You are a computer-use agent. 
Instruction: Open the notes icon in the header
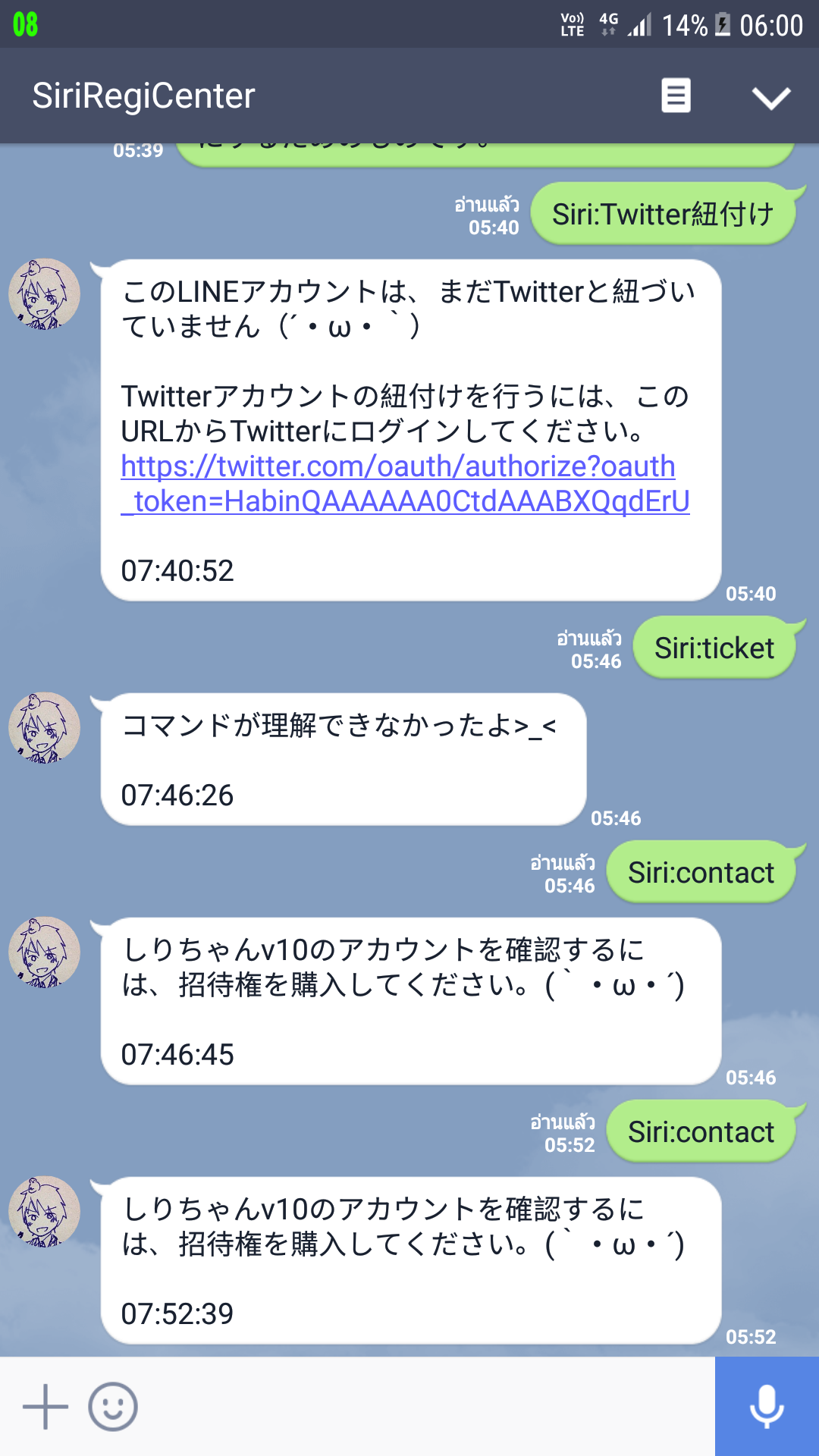(676, 96)
